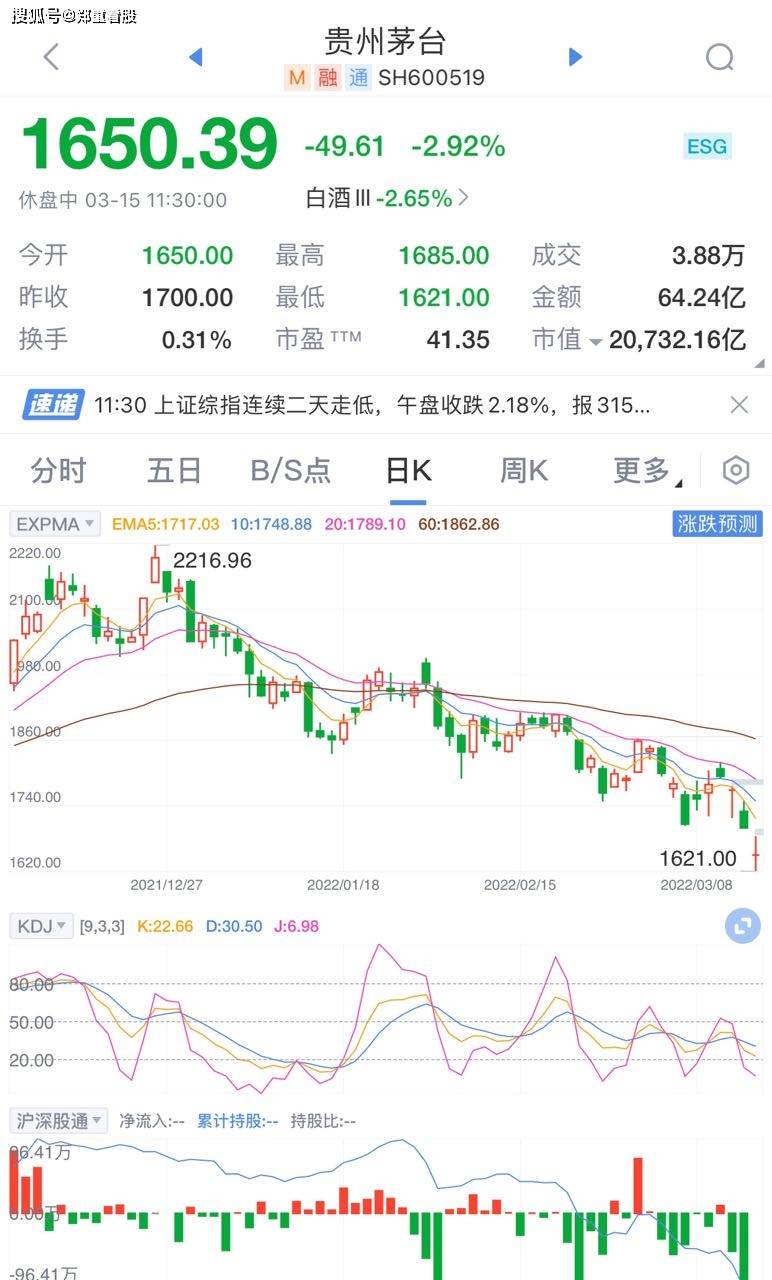Dismiss the 速递 news banner

739,405
